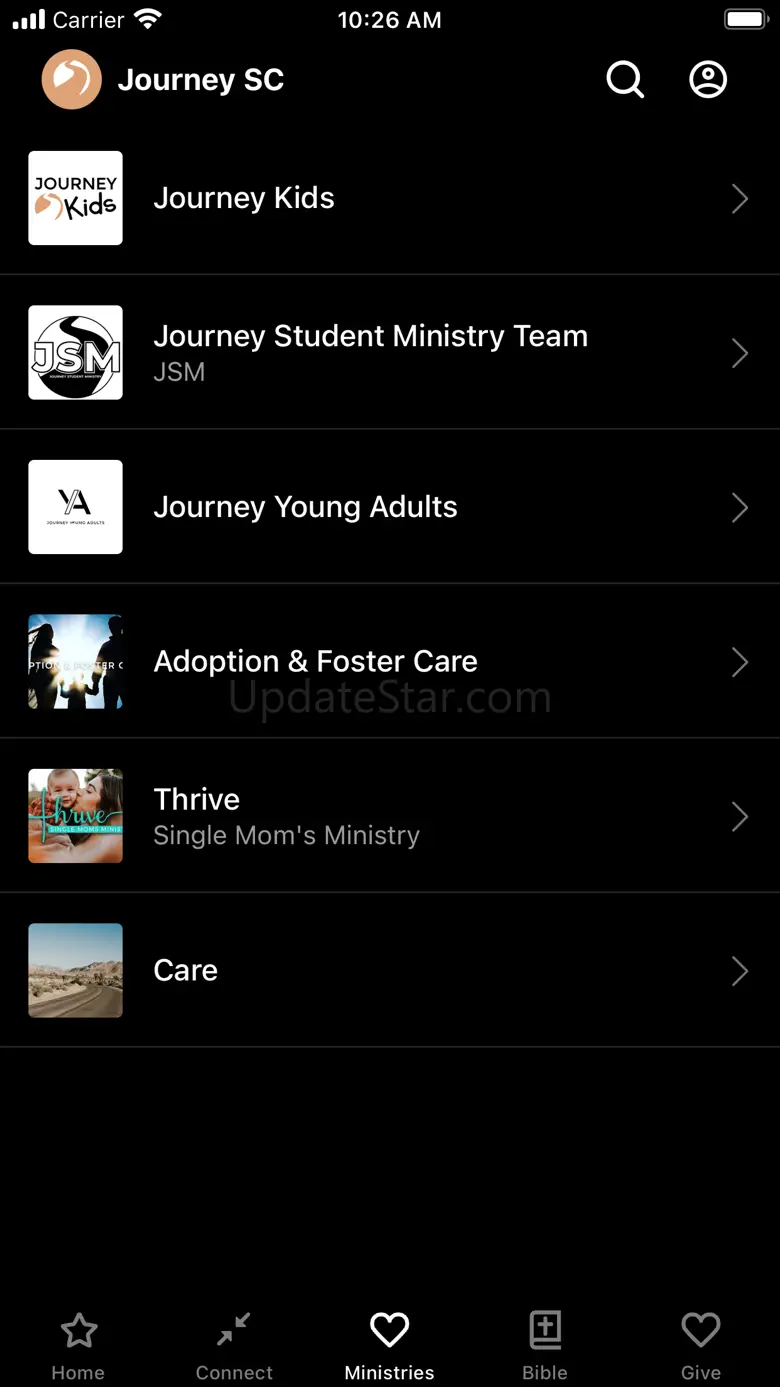
Task: Tap the Ministries tab
Action: pos(389,1346)
